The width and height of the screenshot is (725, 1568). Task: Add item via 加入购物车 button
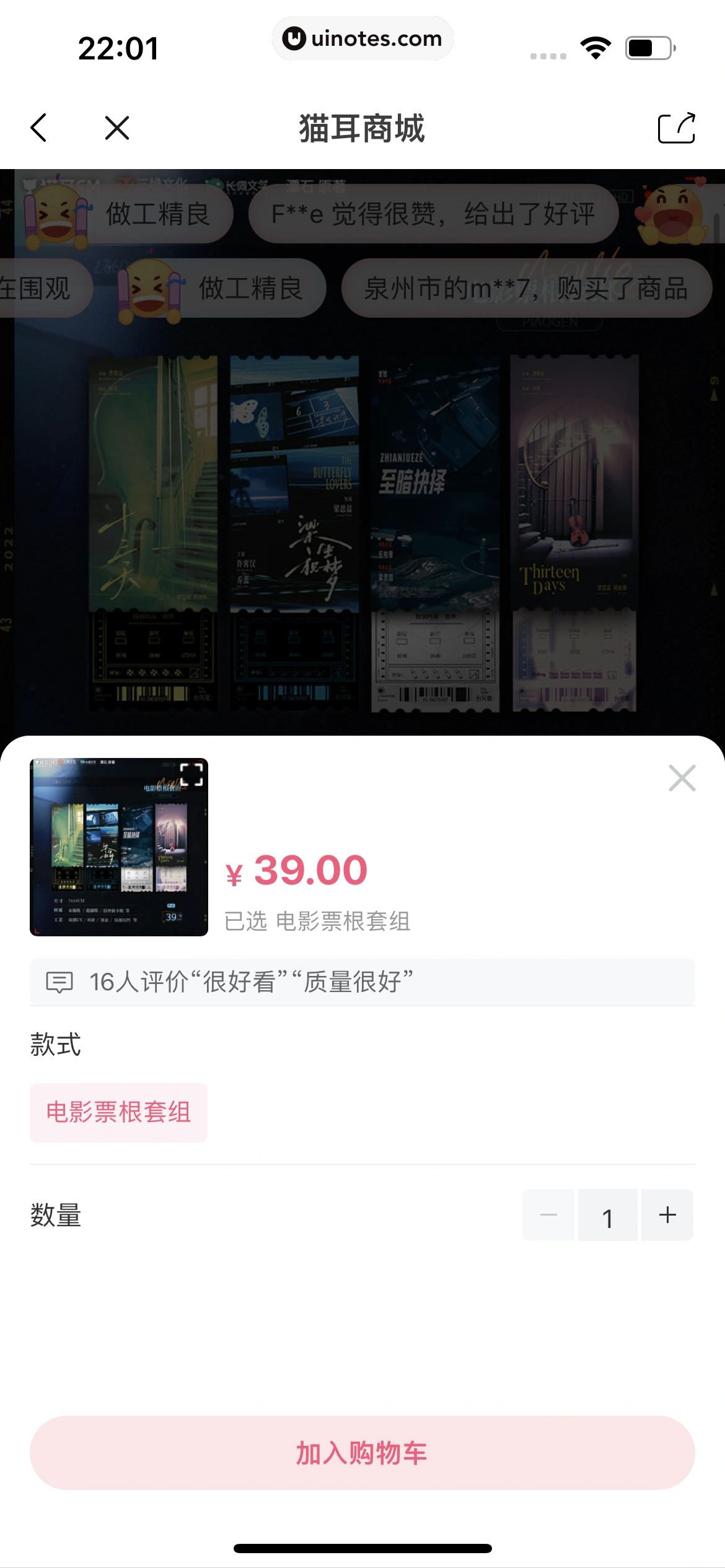pos(362,1453)
